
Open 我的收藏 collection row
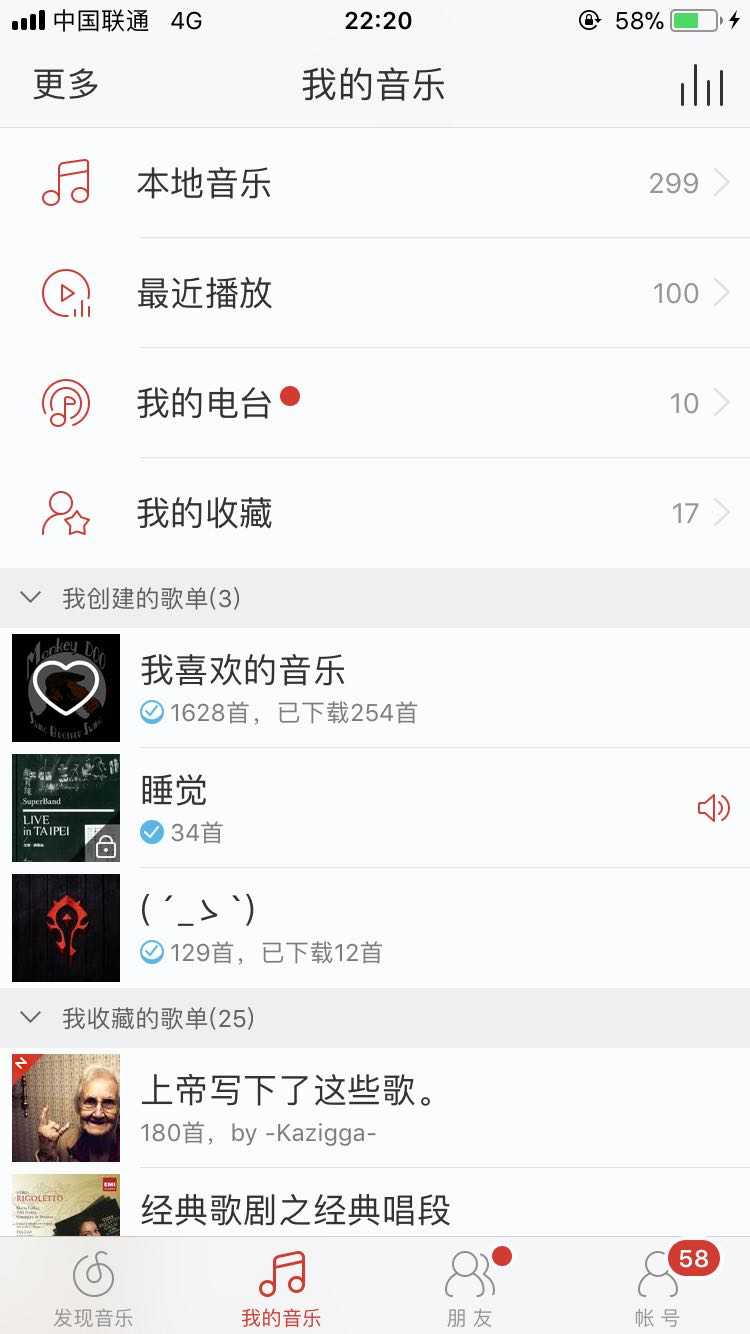click(x=375, y=513)
